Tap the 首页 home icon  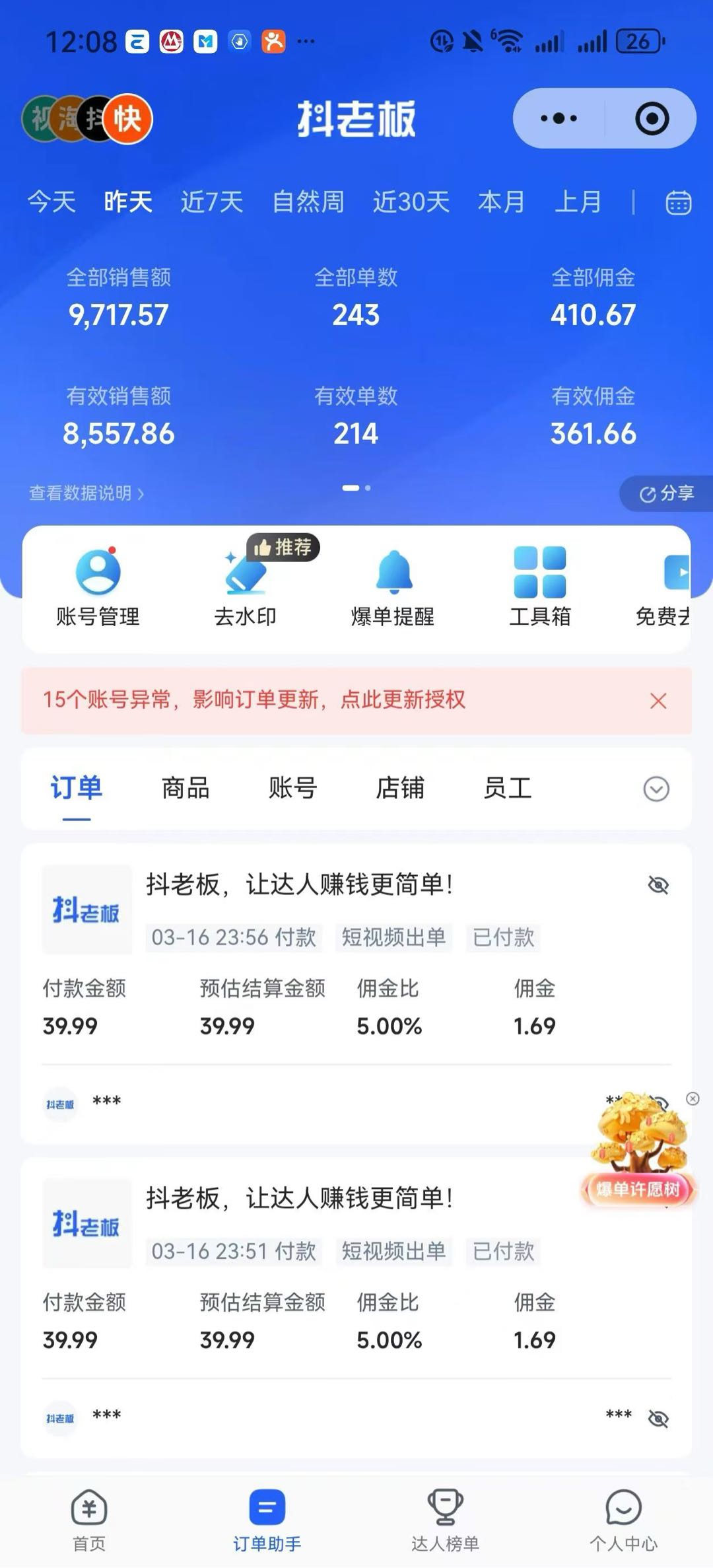(89, 1512)
